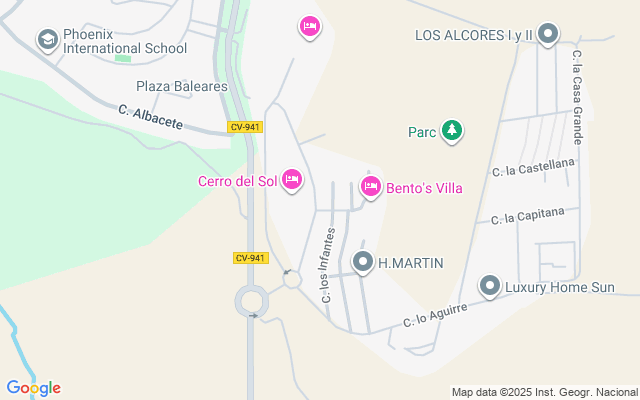Viewport: 640px width, 400px height.
Task: Select the Bento's Villa hotel pin
Action: click(x=371, y=186)
